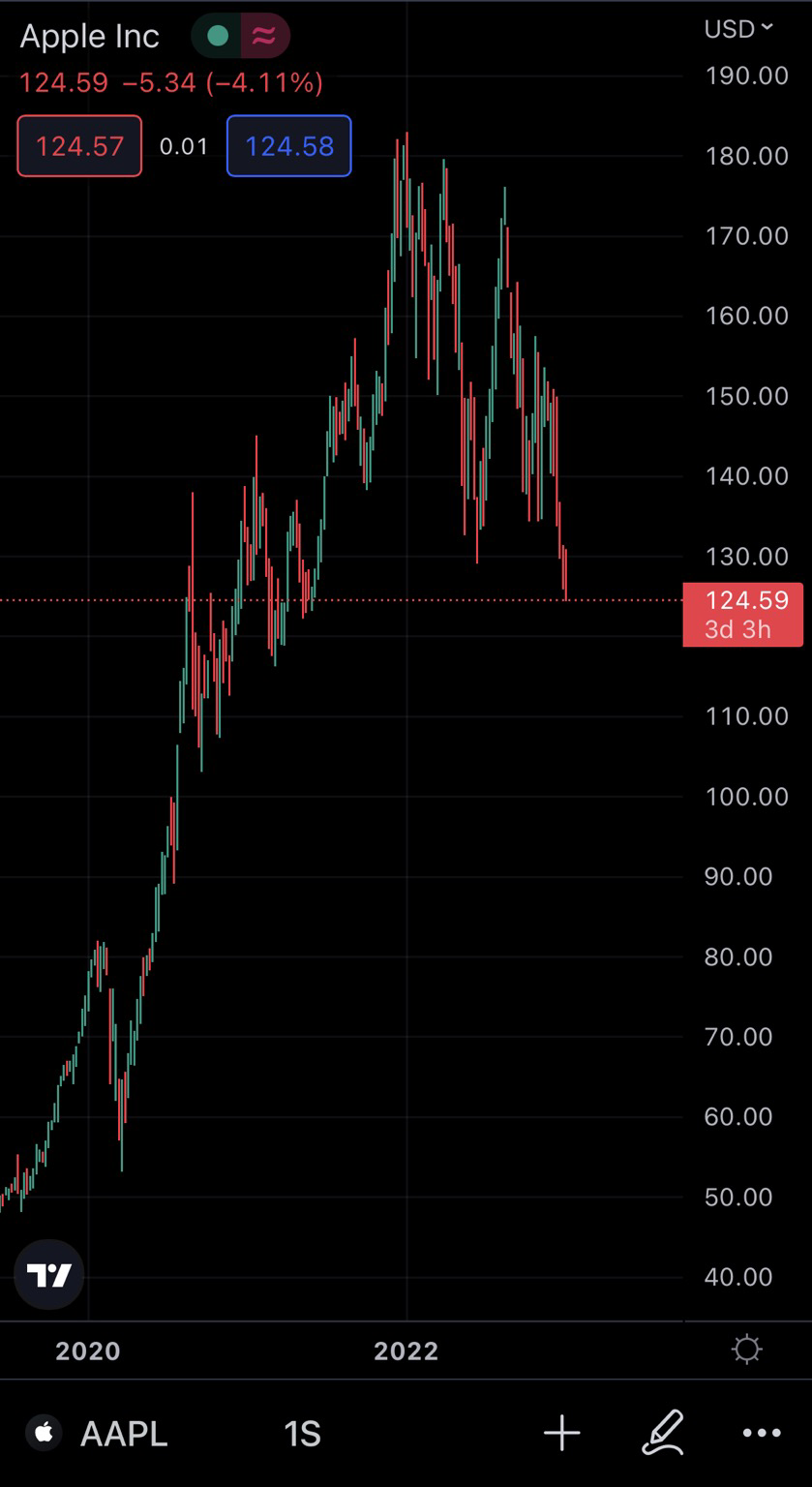
Task: Change the 1S chart interval
Action: click(302, 1433)
